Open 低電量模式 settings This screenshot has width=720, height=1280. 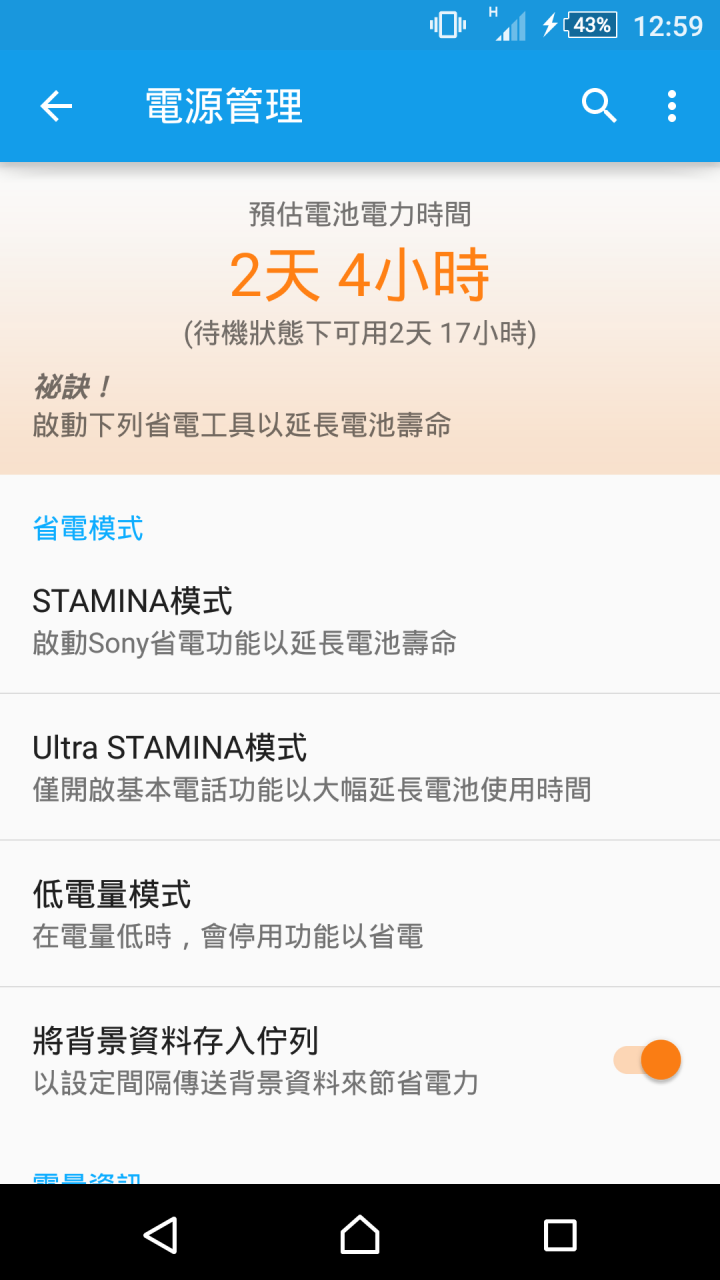(360, 914)
